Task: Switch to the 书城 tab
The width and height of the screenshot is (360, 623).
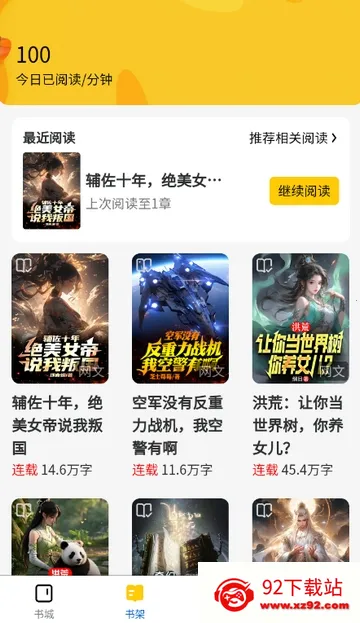Action: [x=44, y=601]
